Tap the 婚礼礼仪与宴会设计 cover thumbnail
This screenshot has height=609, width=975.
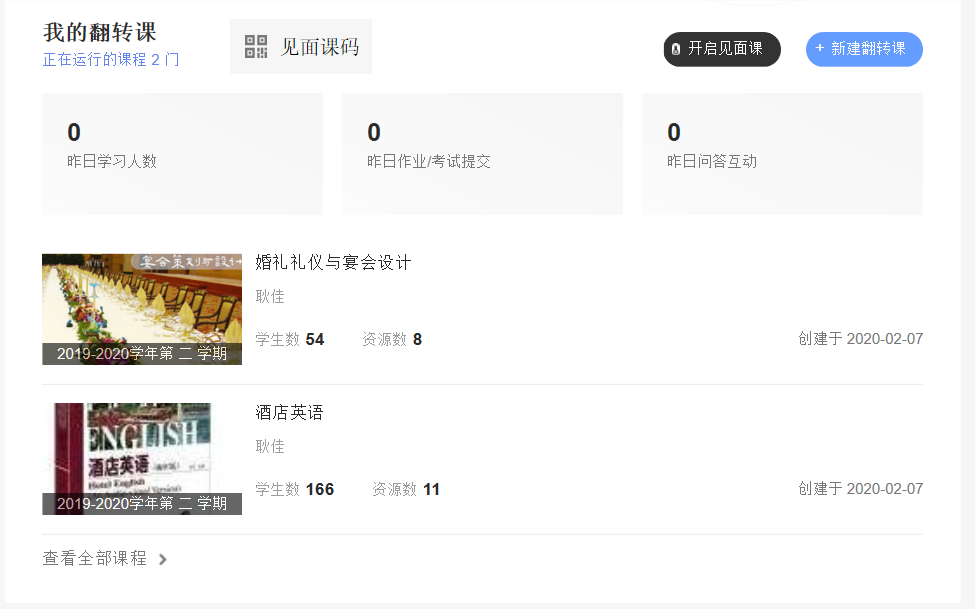pos(142,308)
